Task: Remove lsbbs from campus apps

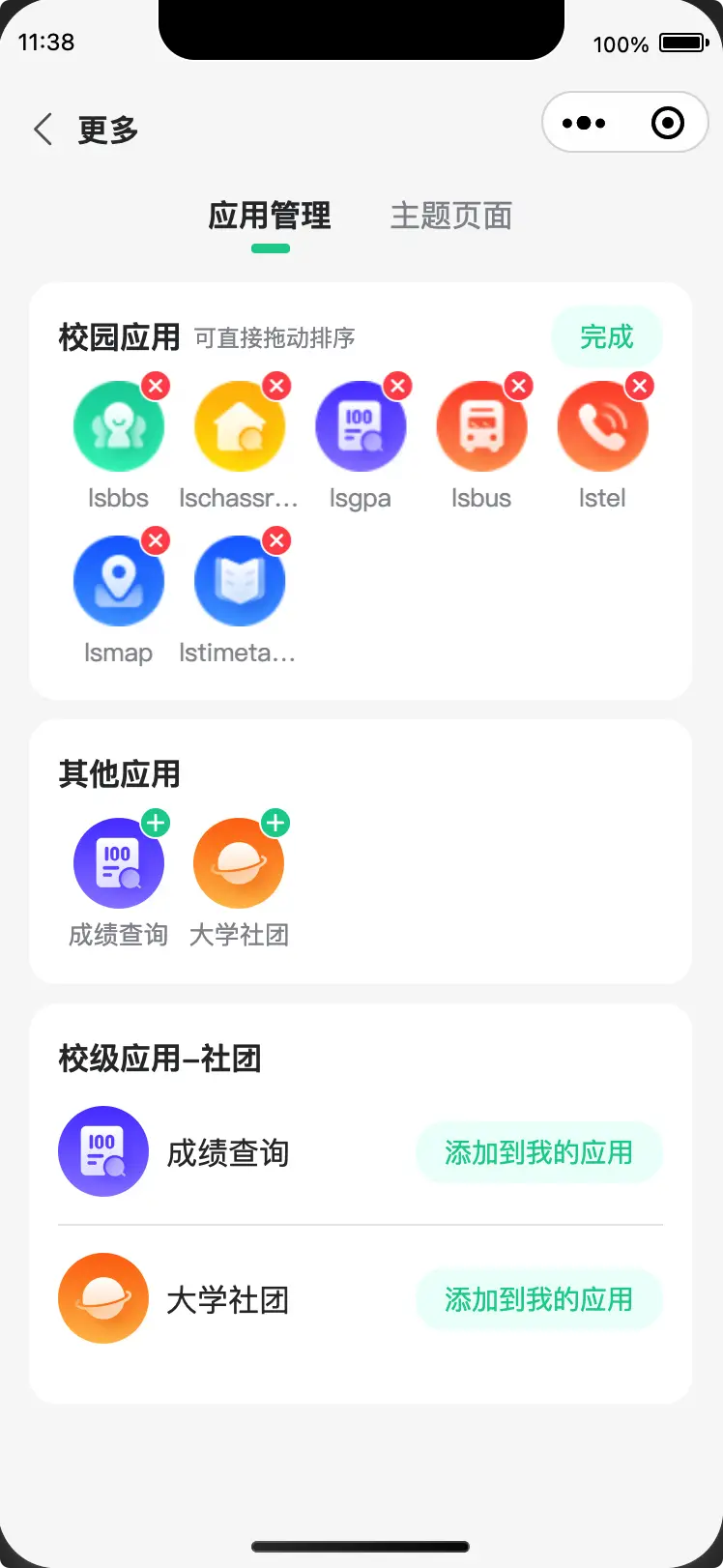Action: point(156,386)
